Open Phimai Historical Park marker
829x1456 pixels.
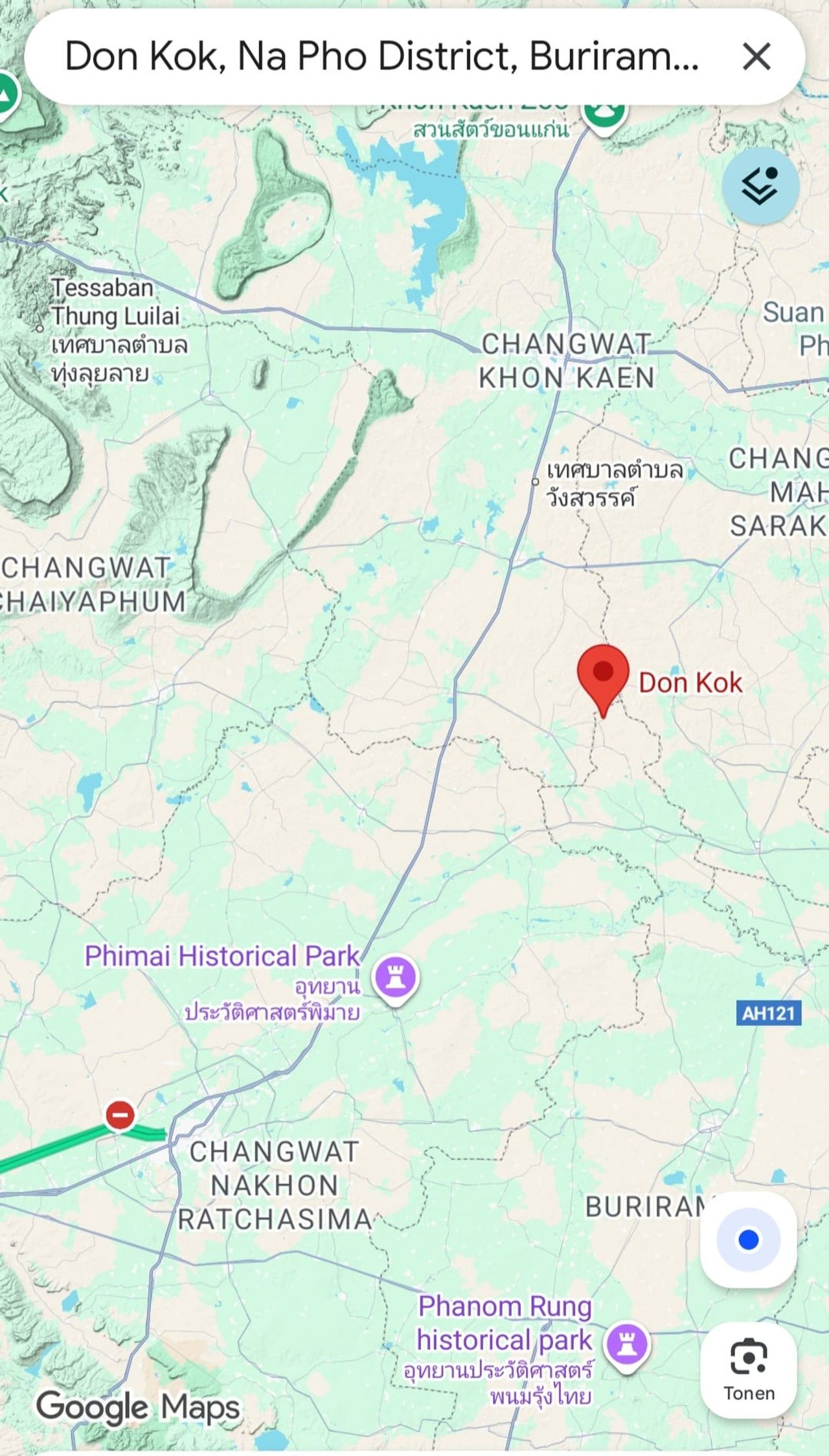point(396,977)
